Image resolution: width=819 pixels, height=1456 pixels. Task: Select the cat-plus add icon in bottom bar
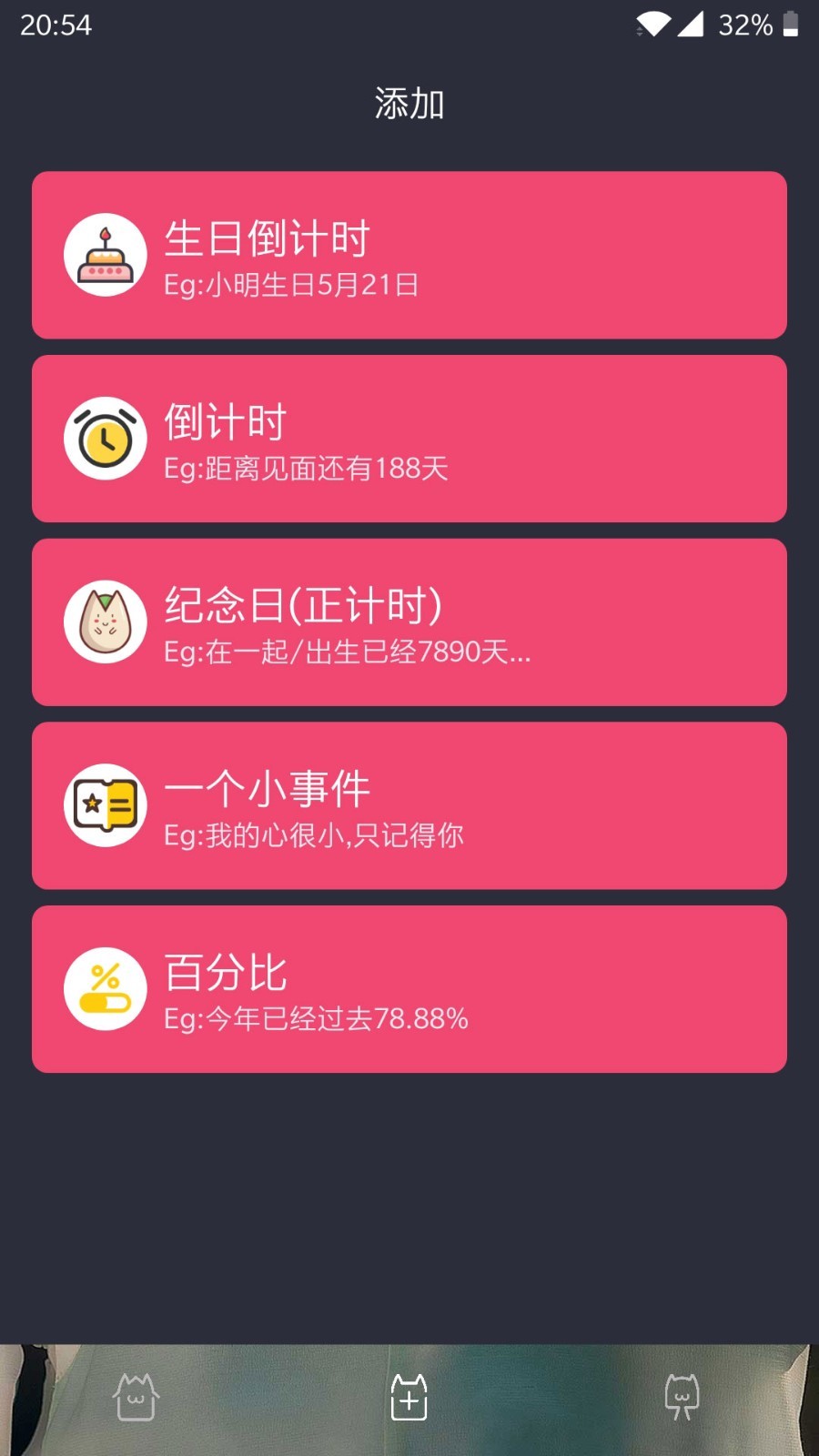409,1399
